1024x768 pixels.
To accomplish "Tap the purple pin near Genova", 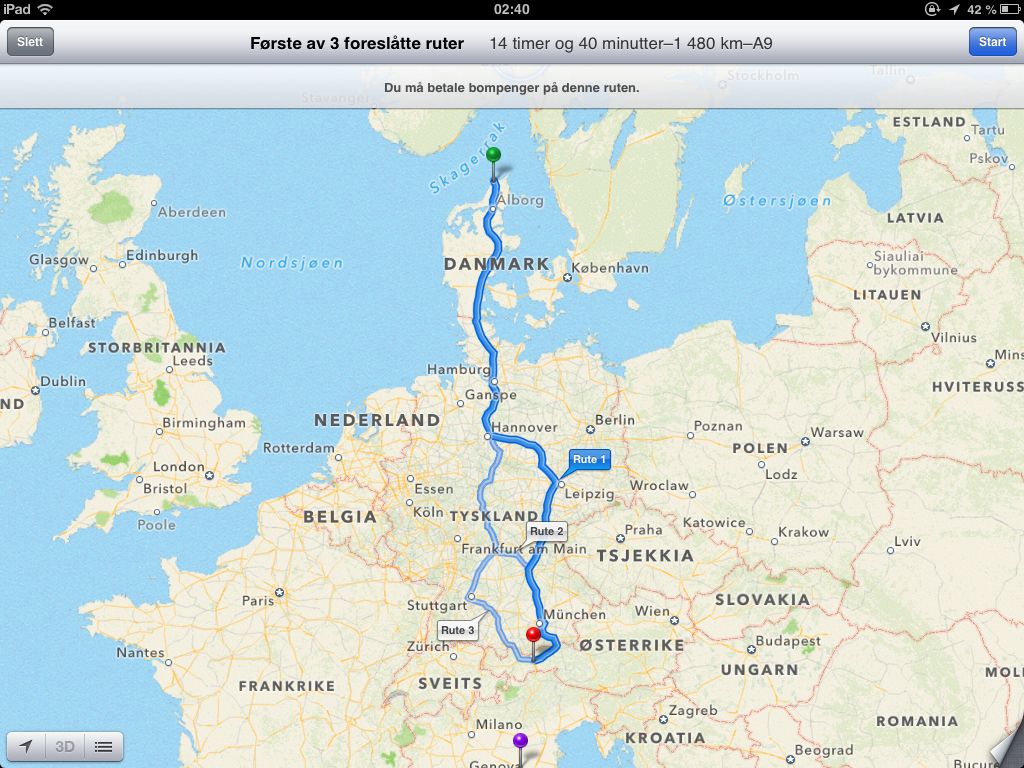I will pos(520,741).
